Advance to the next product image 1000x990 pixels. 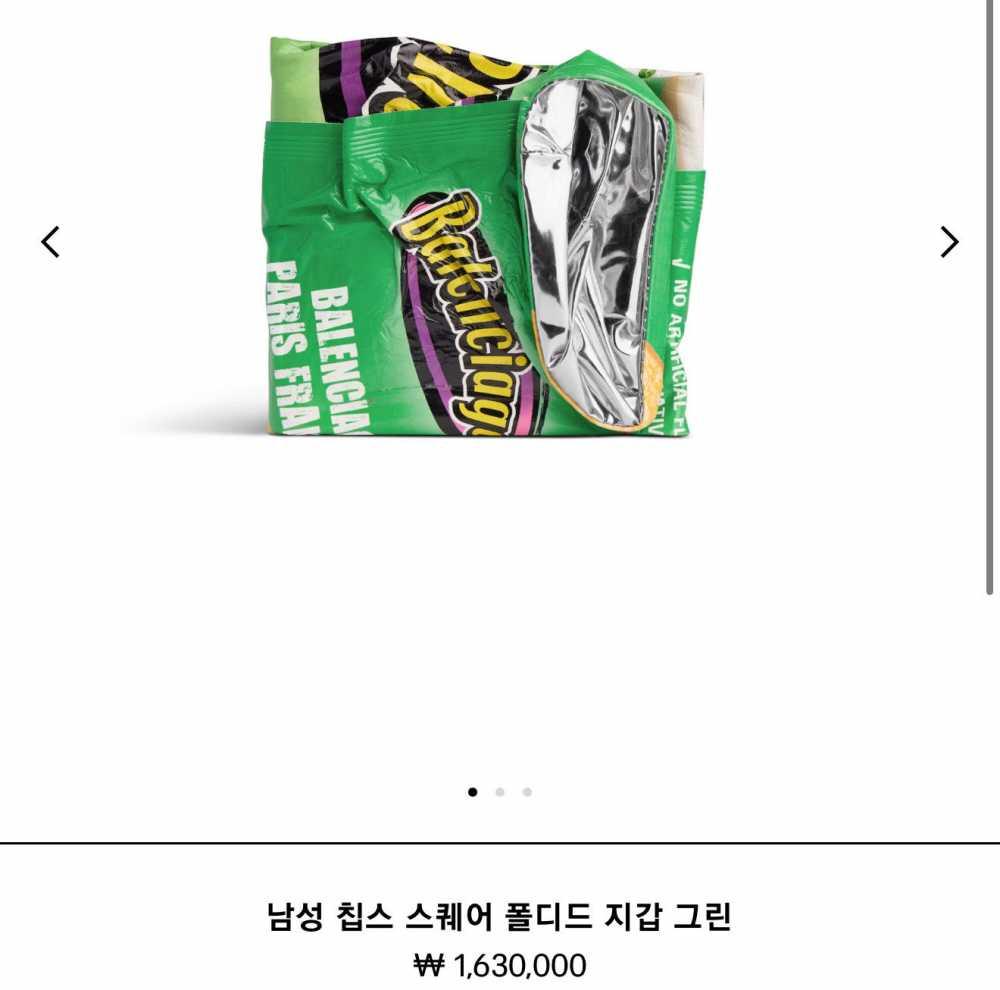(x=949, y=242)
